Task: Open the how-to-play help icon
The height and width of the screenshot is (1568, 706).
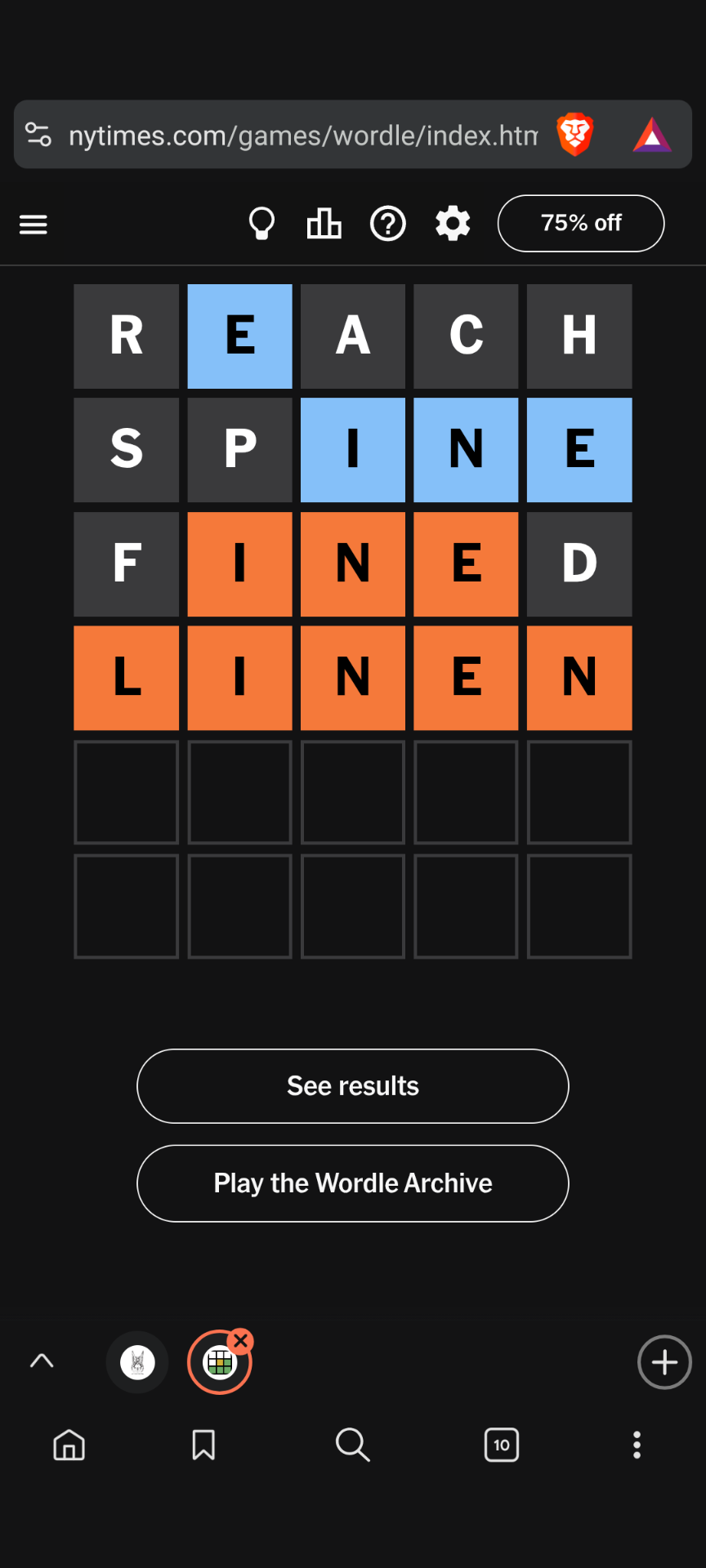Action: coord(388,223)
